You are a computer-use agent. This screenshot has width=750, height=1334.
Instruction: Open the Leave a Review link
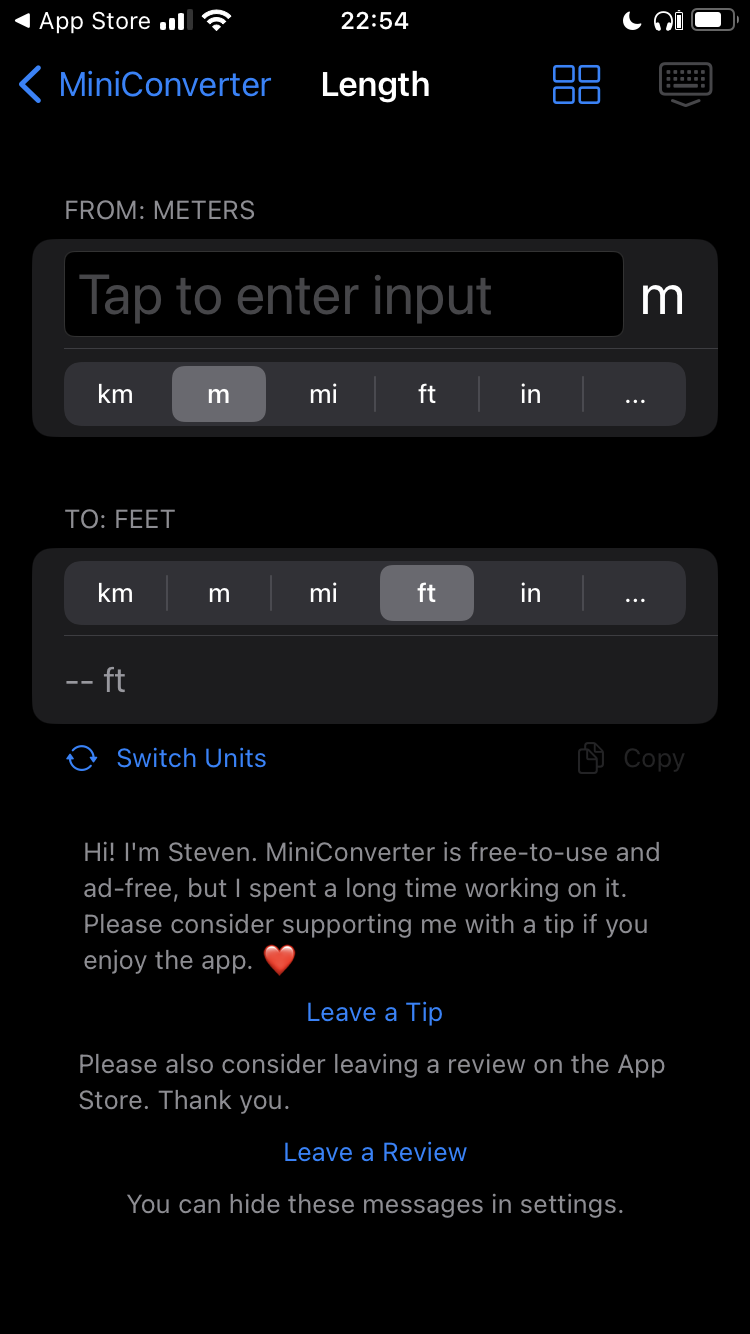pos(374,1152)
